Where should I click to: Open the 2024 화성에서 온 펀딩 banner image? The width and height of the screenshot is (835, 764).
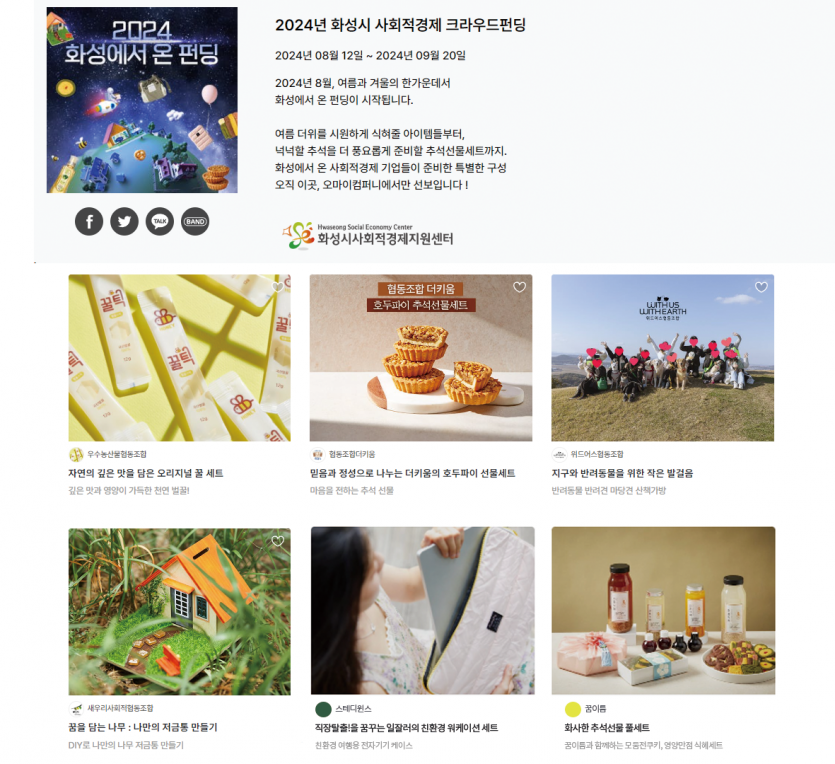click(142, 100)
